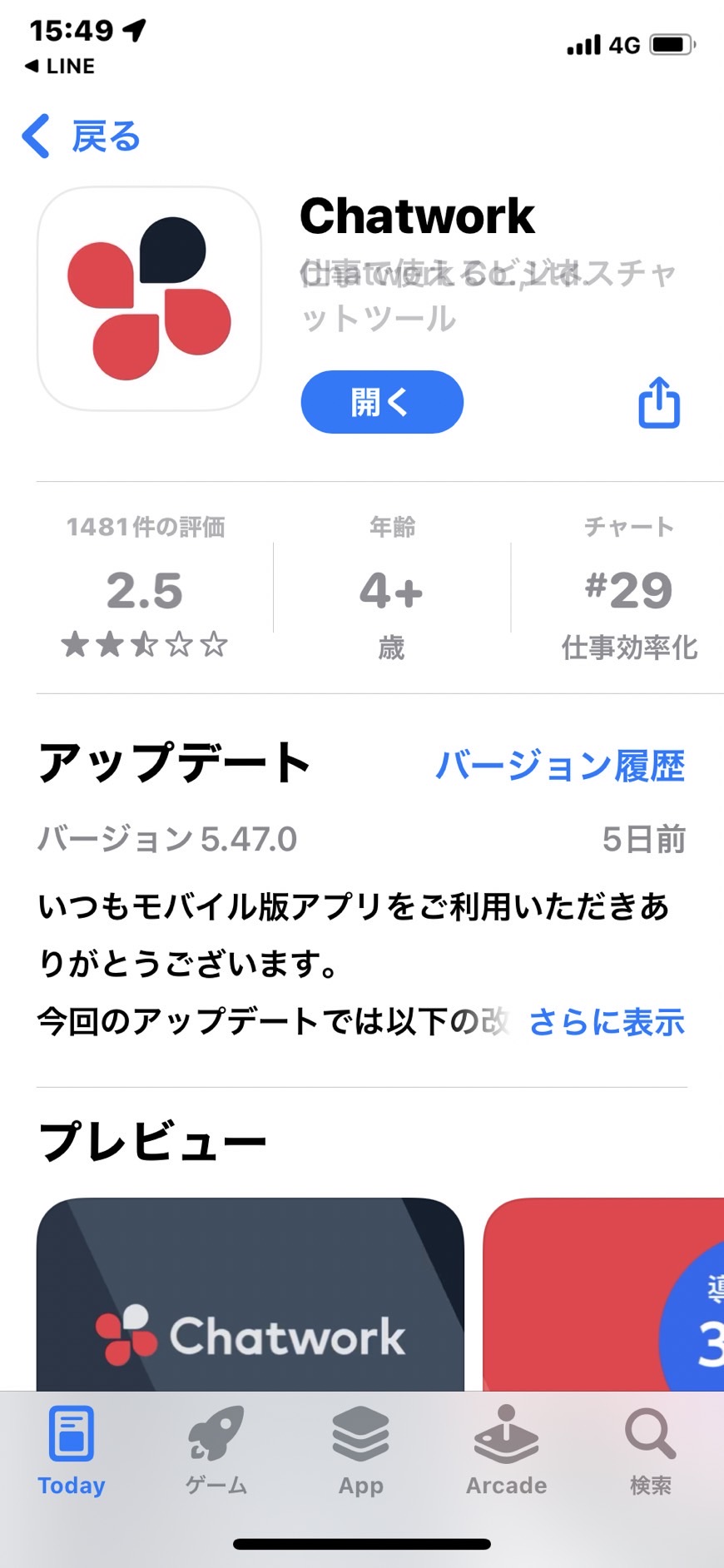This screenshot has height=1568, width=724.
Task: Switch to the 検索 search tab
Action: coord(651,1451)
